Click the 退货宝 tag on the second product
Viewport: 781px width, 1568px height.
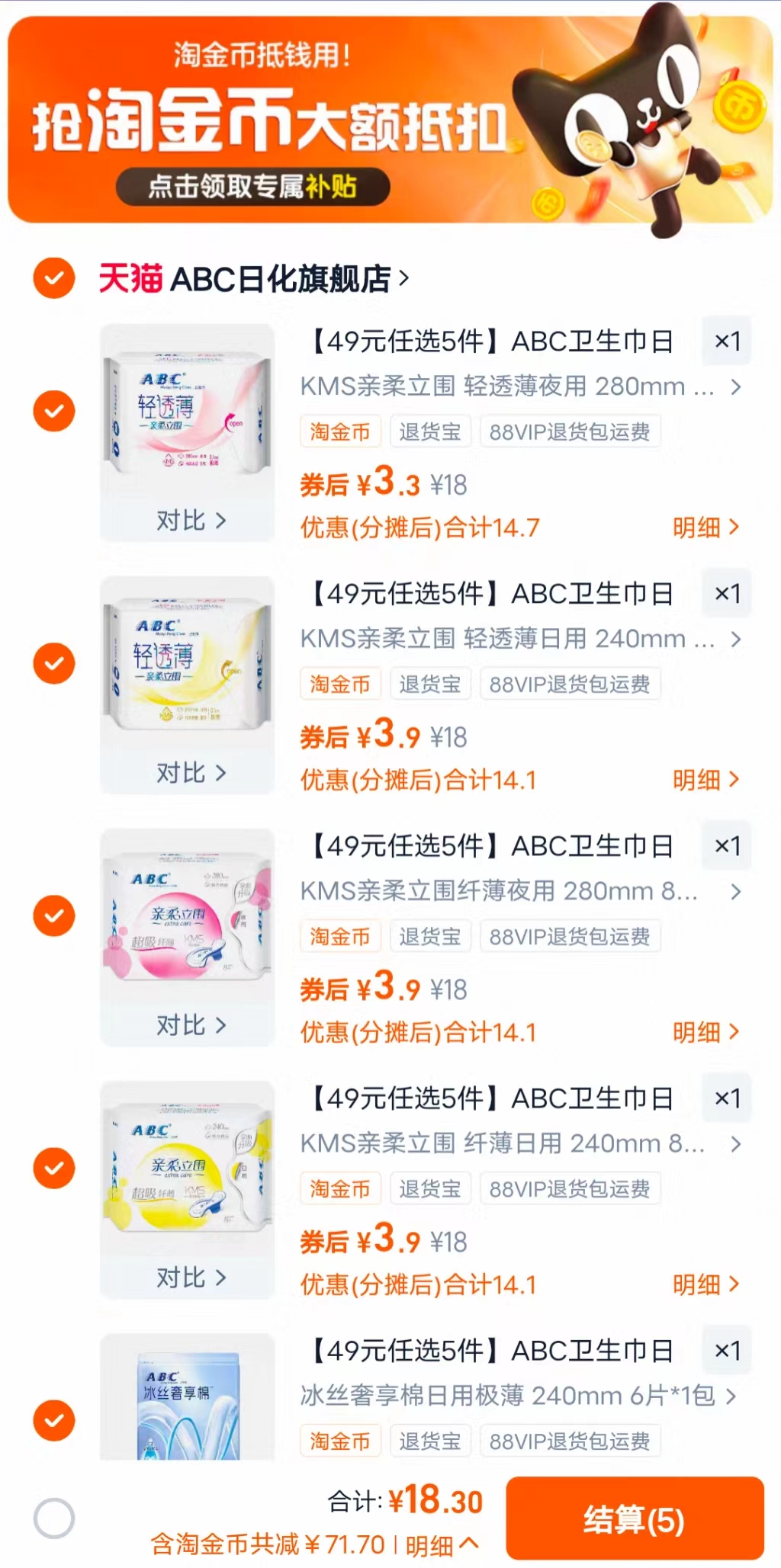(429, 684)
